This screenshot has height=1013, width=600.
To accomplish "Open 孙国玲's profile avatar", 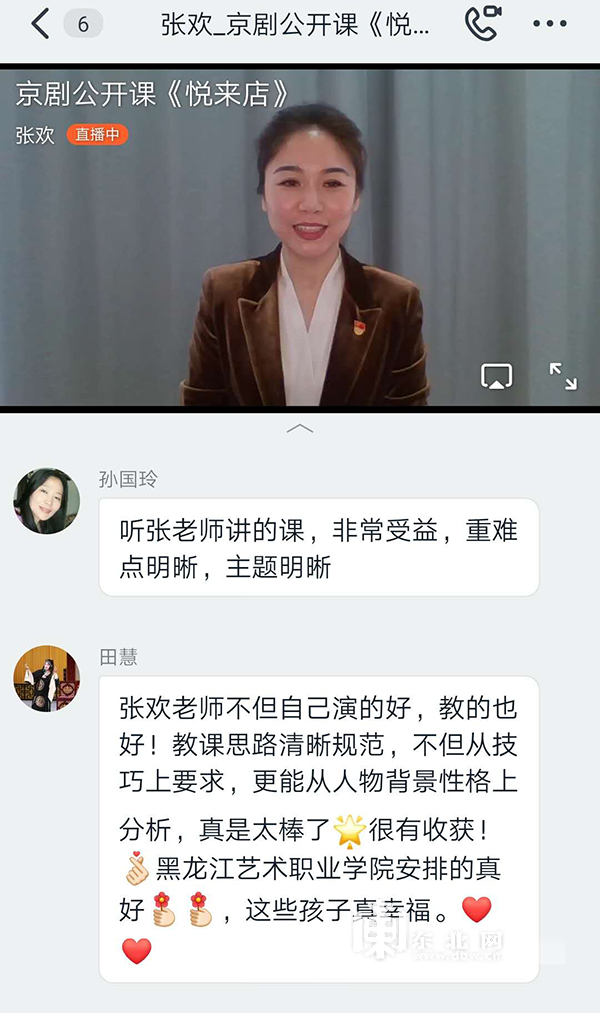I will (47, 501).
